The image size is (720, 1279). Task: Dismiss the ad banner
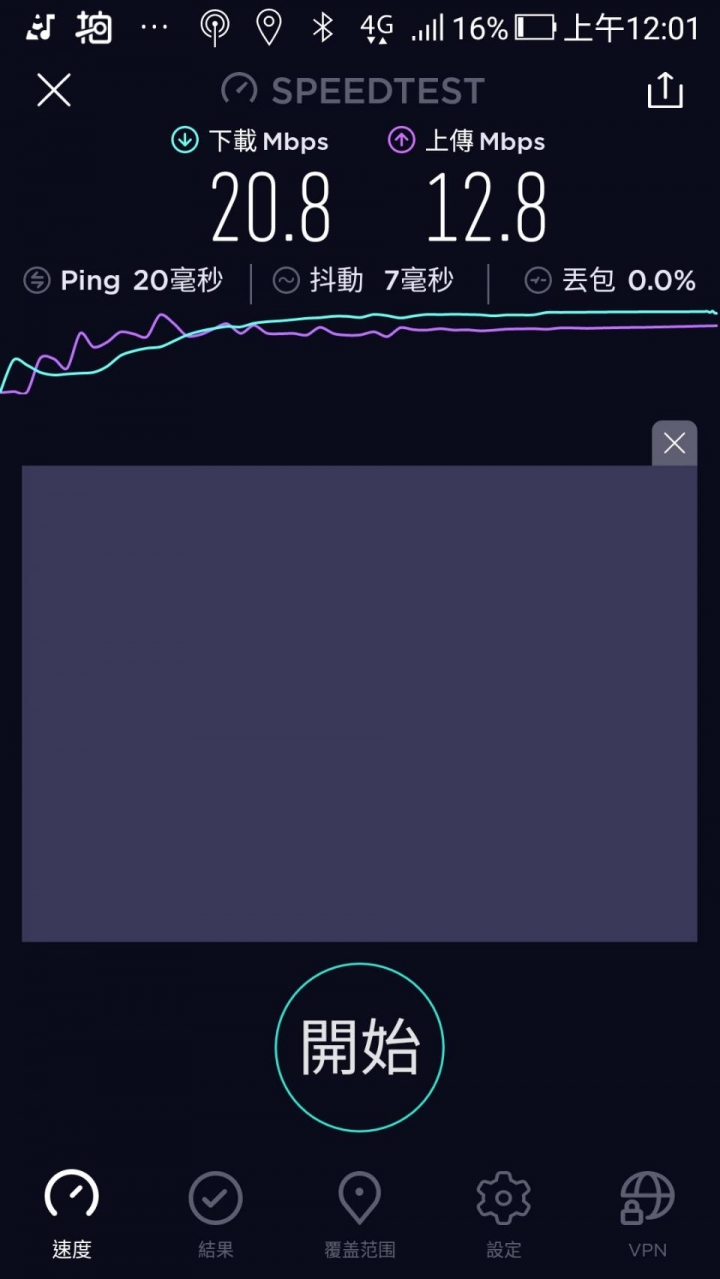[x=674, y=443]
